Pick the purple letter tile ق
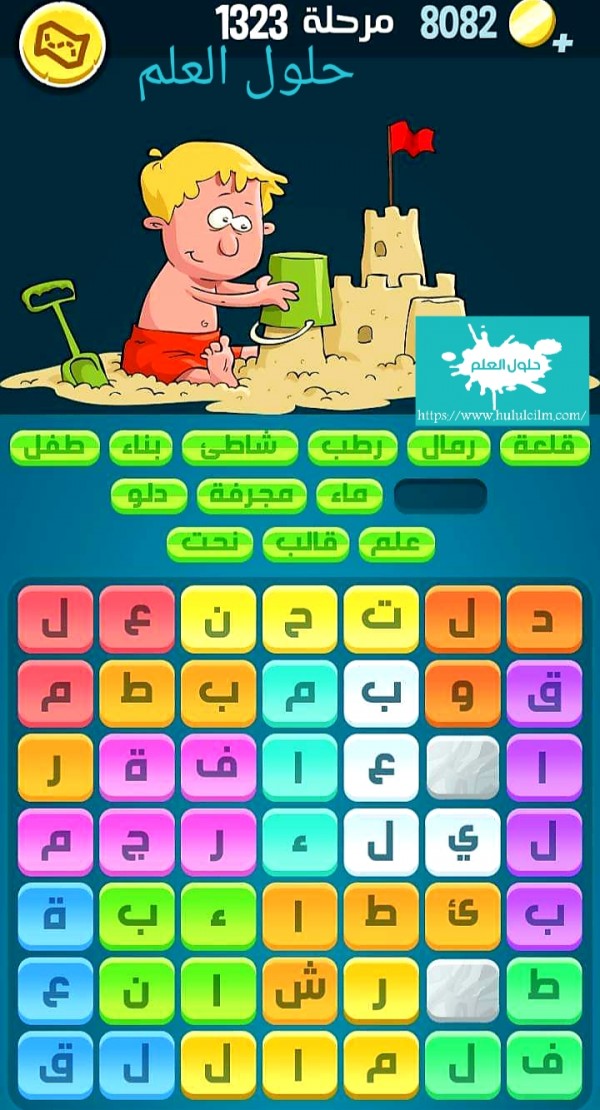Viewport: 600px width, 1110px height. [544, 693]
